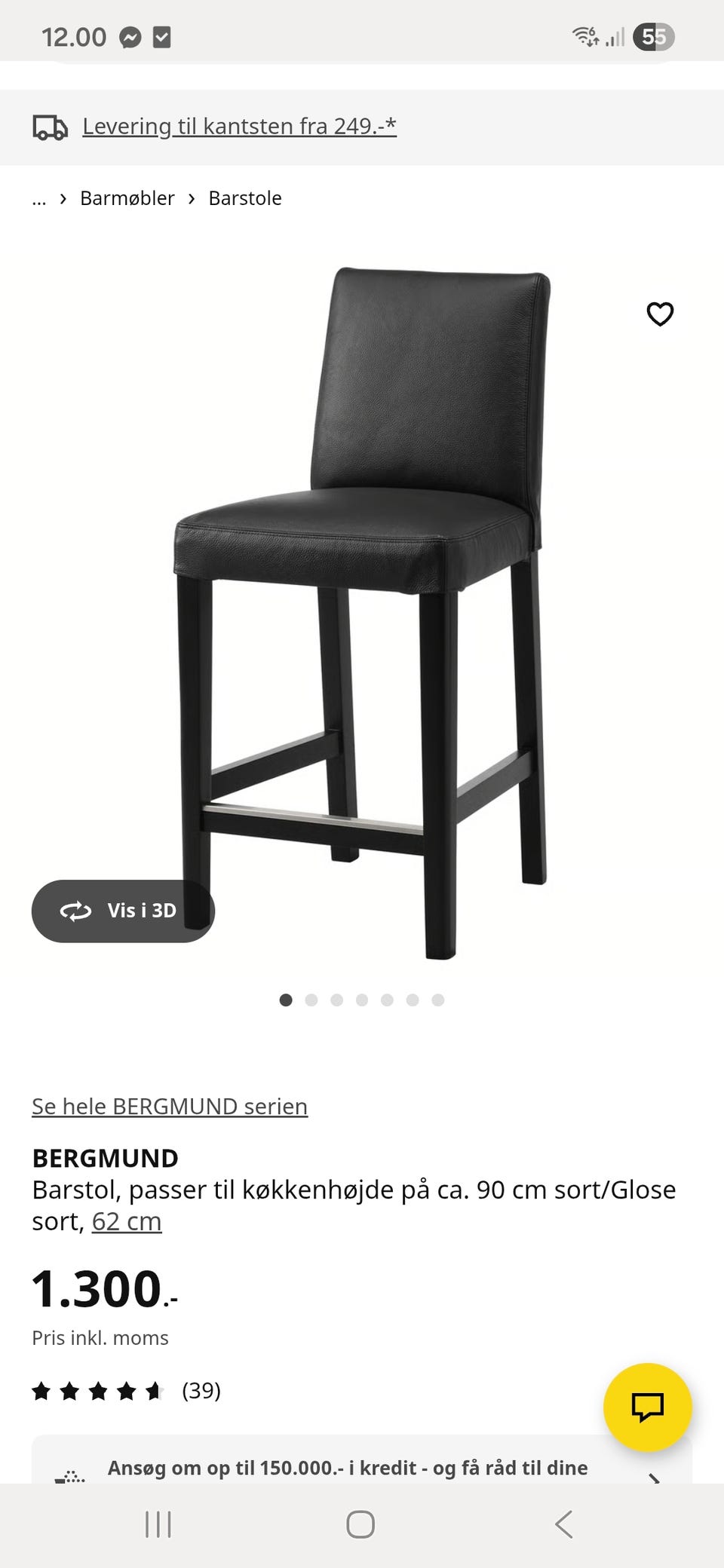Open the 'Levering til kantsten fra 249.-*' link
The height and width of the screenshot is (1568, 724).
pyautogui.click(x=239, y=126)
